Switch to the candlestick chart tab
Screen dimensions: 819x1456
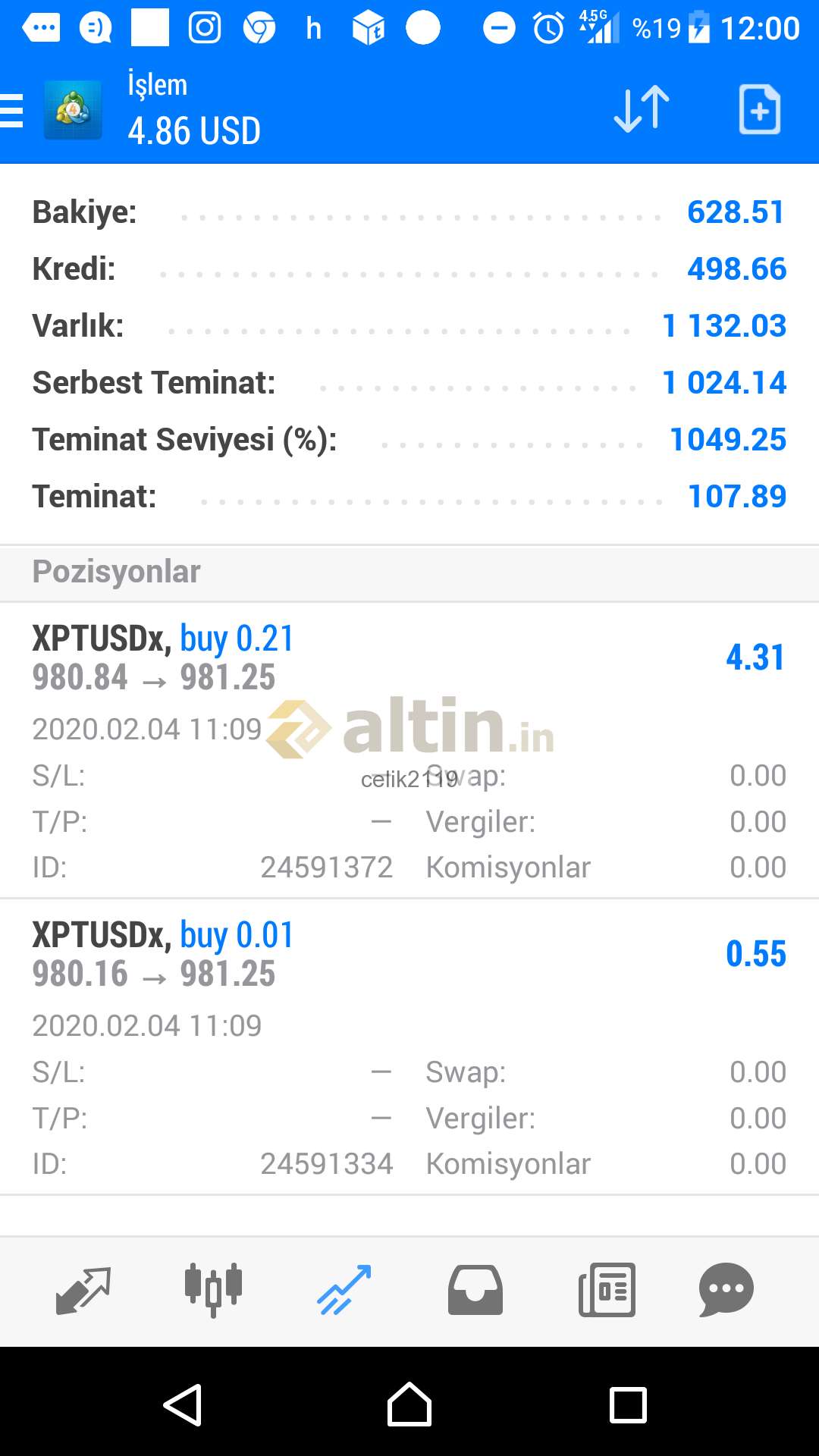[213, 1290]
